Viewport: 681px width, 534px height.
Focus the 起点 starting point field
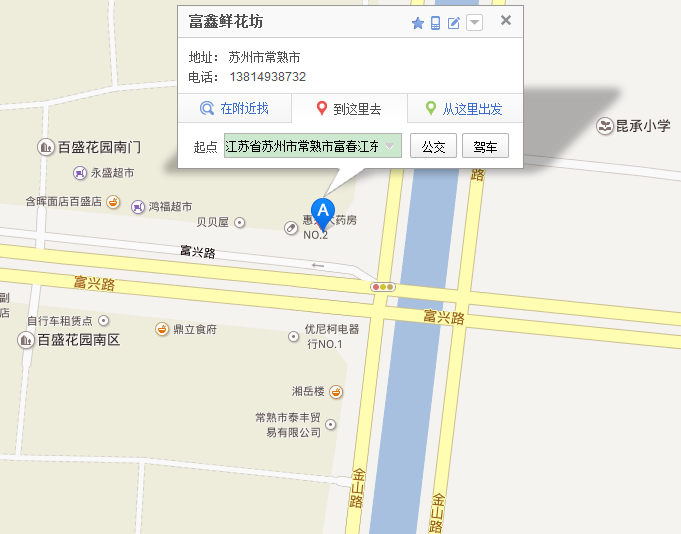(x=303, y=146)
